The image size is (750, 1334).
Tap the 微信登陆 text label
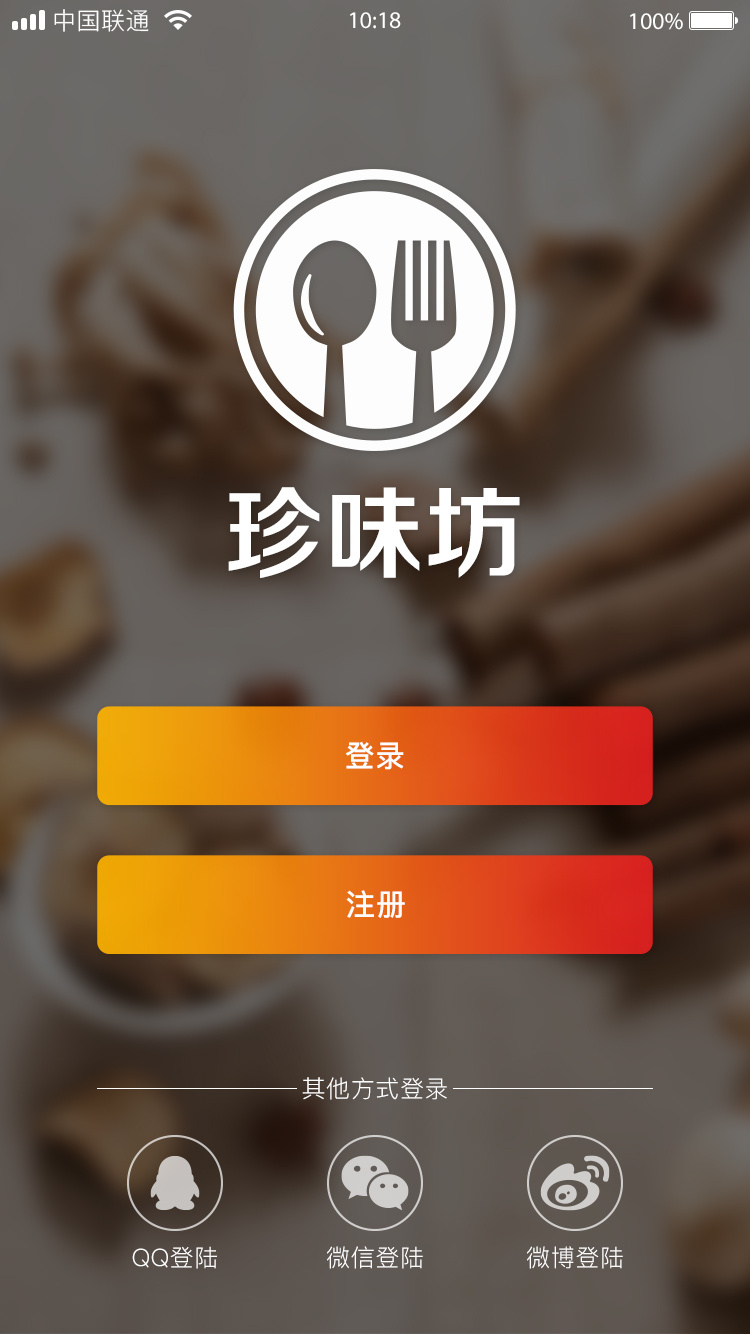pos(375,1258)
